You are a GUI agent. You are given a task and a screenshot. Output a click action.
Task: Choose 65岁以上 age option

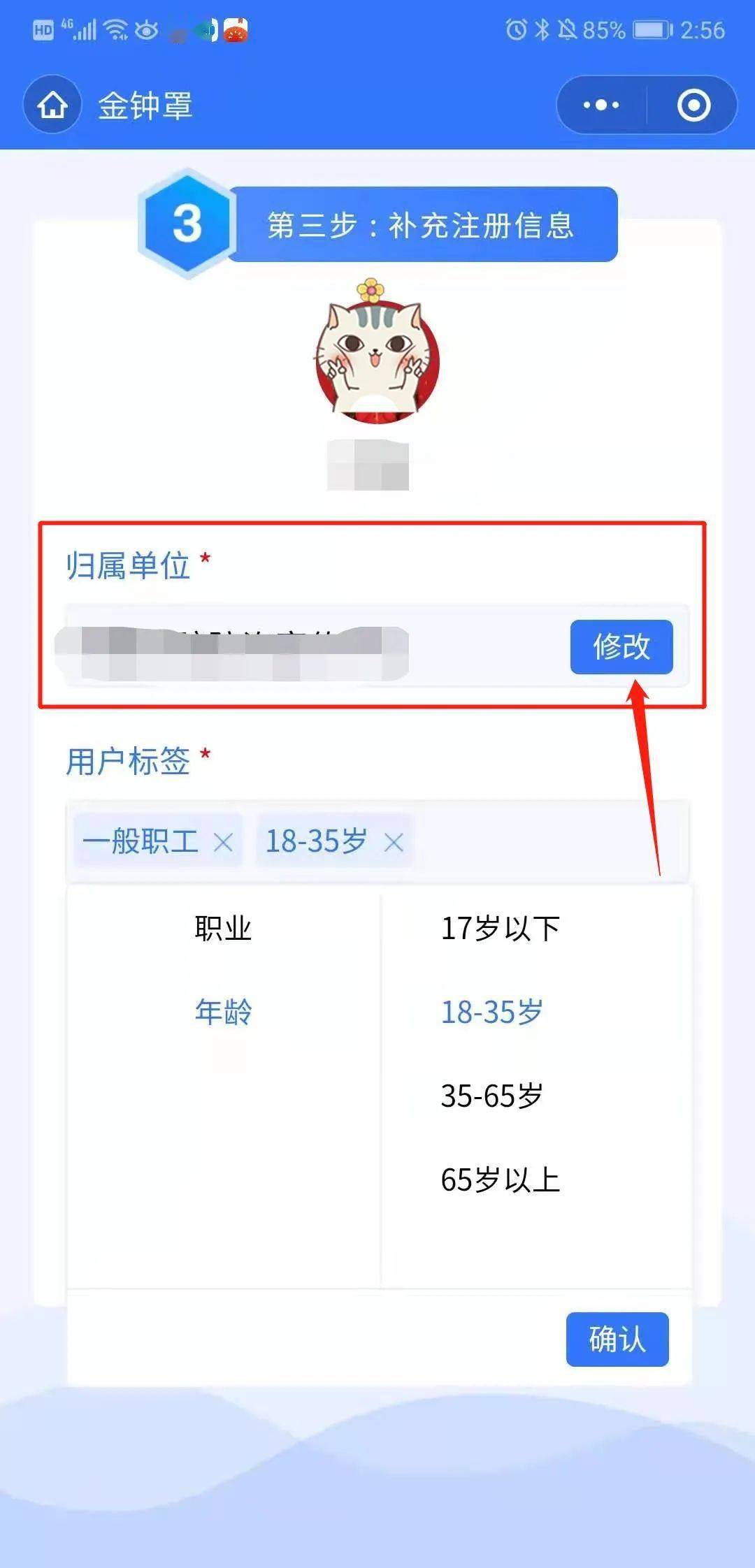click(x=501, y=1179)
